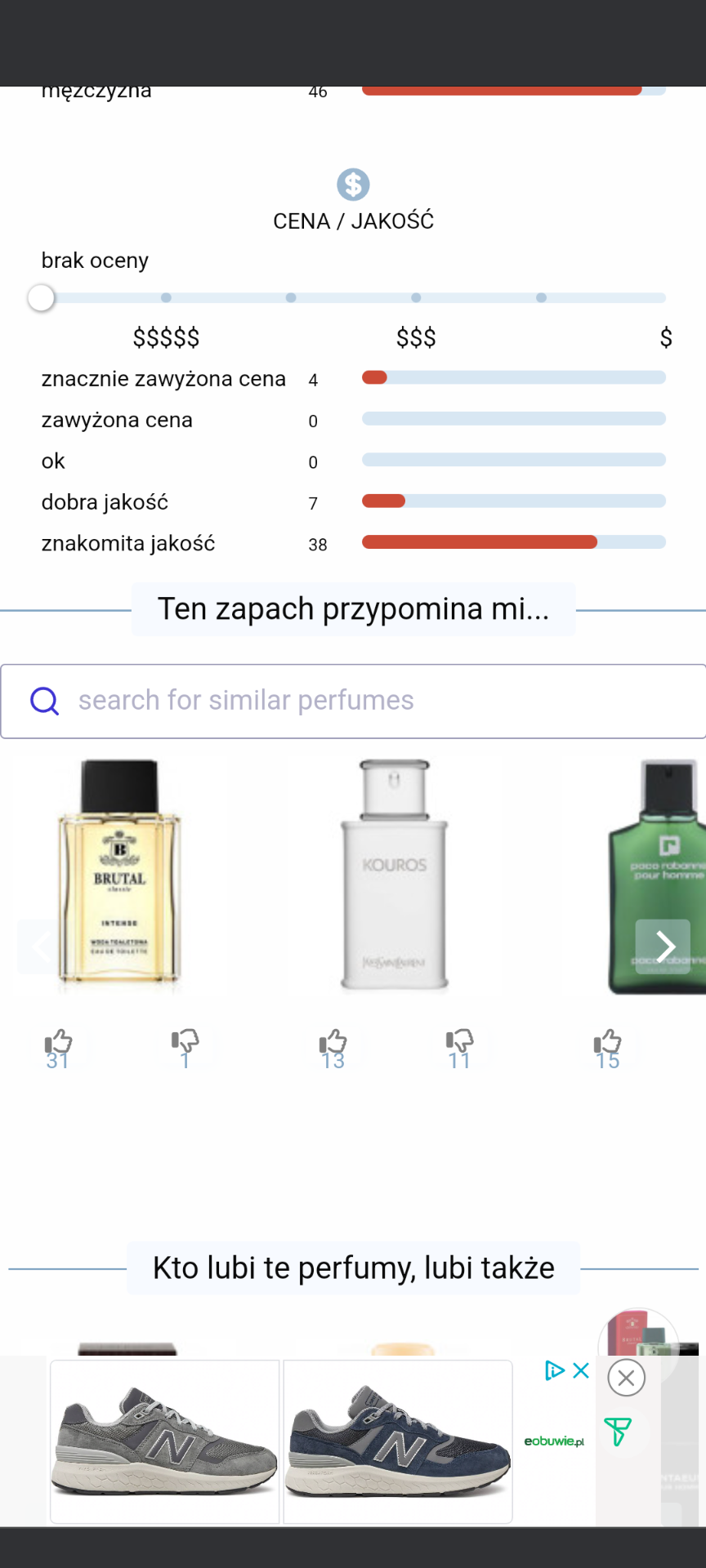The image size is (706, 1568).
Task: Open the grey New Balance sneaker ad
Action: pyautogui.click(x=165, y=1441)
